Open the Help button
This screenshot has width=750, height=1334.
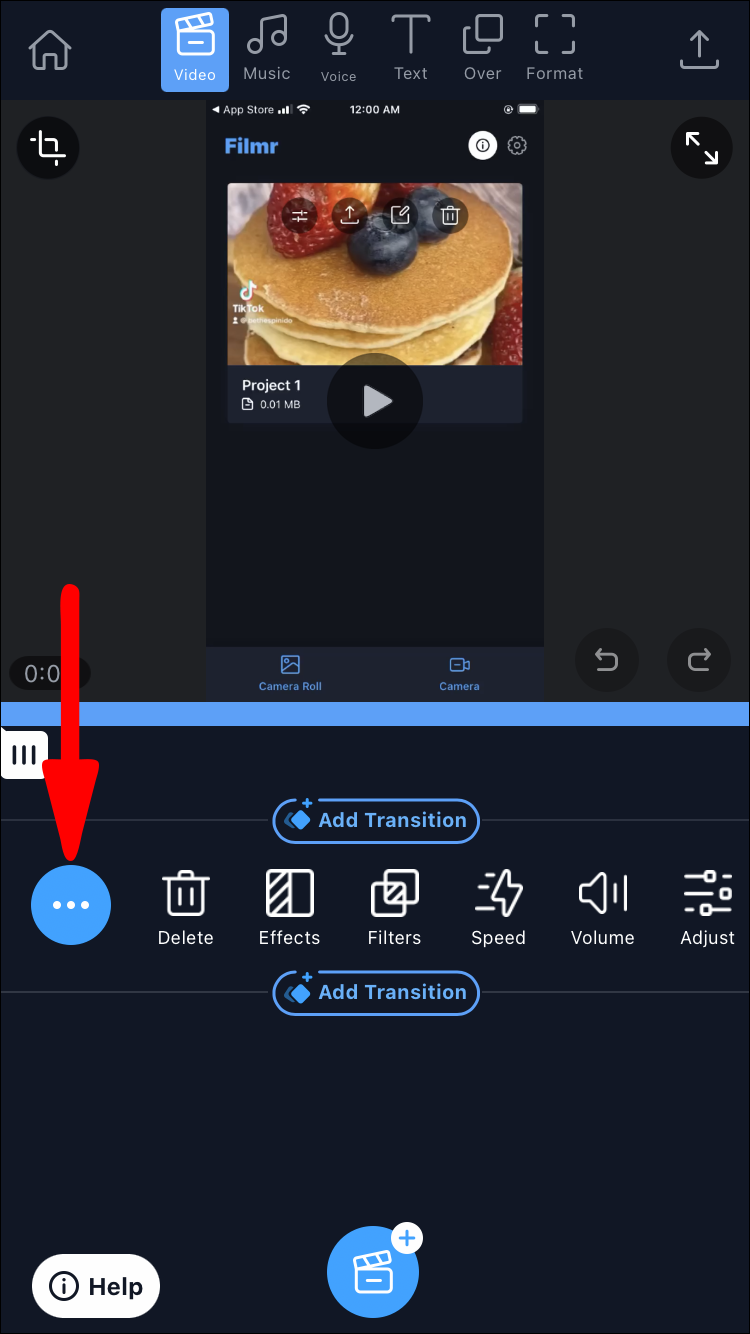pyautogui.click(x=96, y=1286)
